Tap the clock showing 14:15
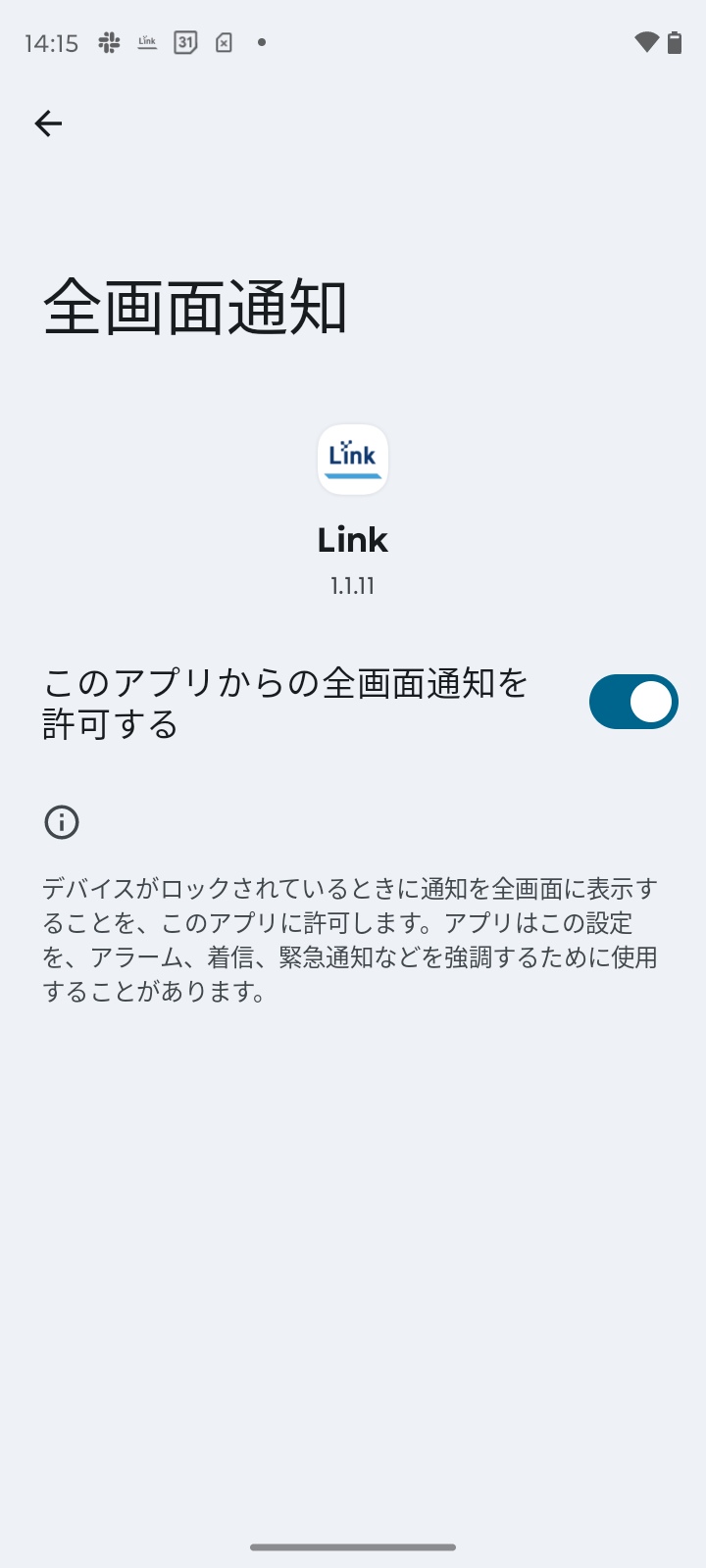The height and width of the screenshot is (1568, 706). tap(51, 43)
